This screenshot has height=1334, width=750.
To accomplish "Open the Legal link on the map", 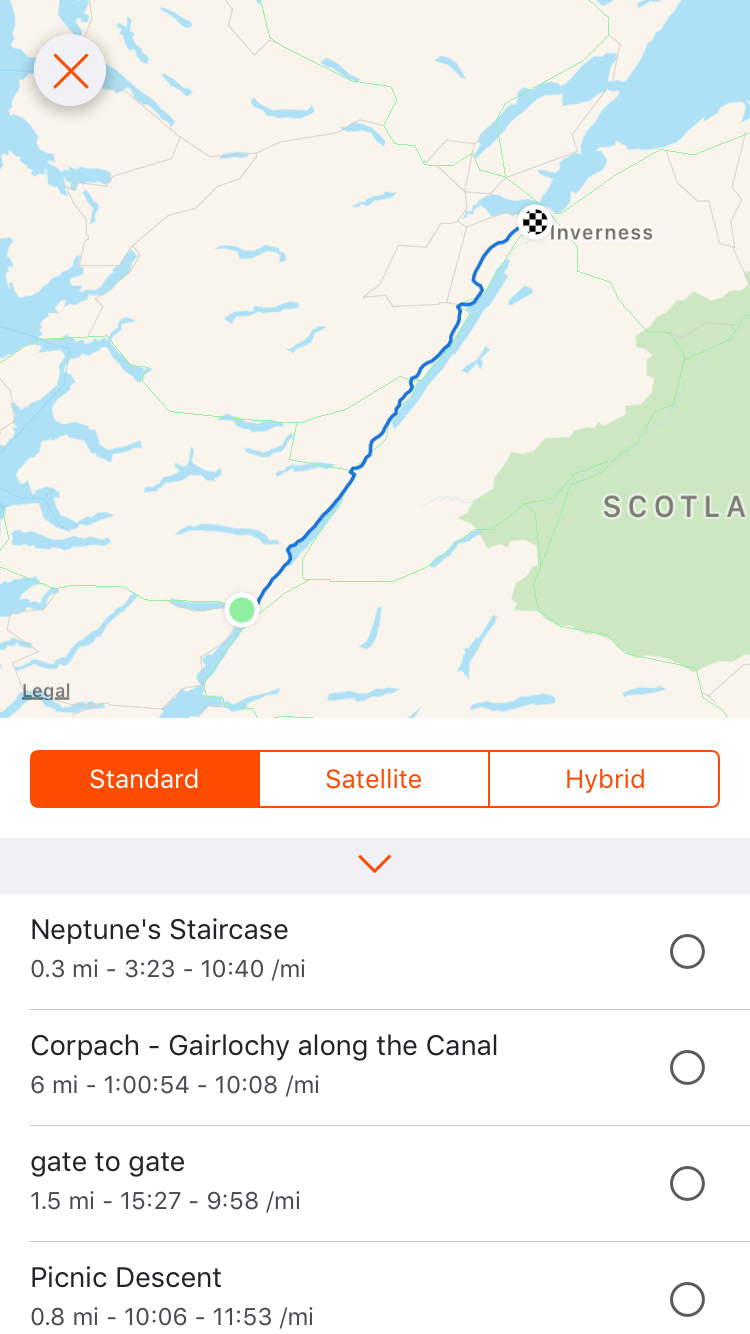I will [x=46, y=691].
